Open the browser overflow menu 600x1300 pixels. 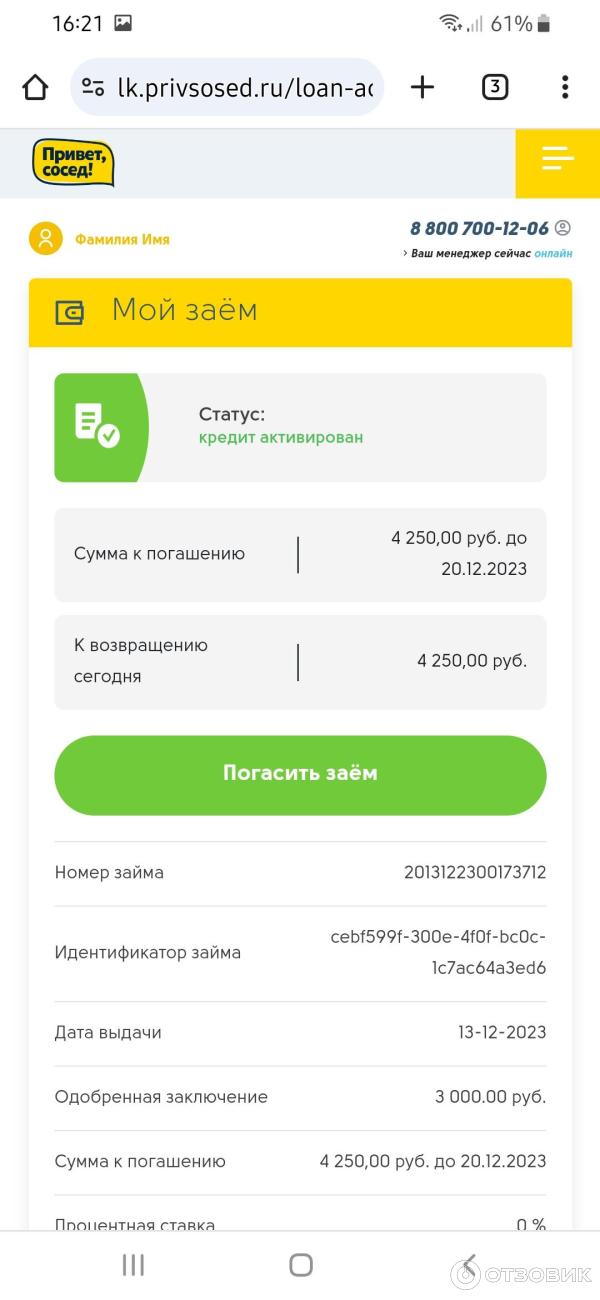(x=565, y=88)
